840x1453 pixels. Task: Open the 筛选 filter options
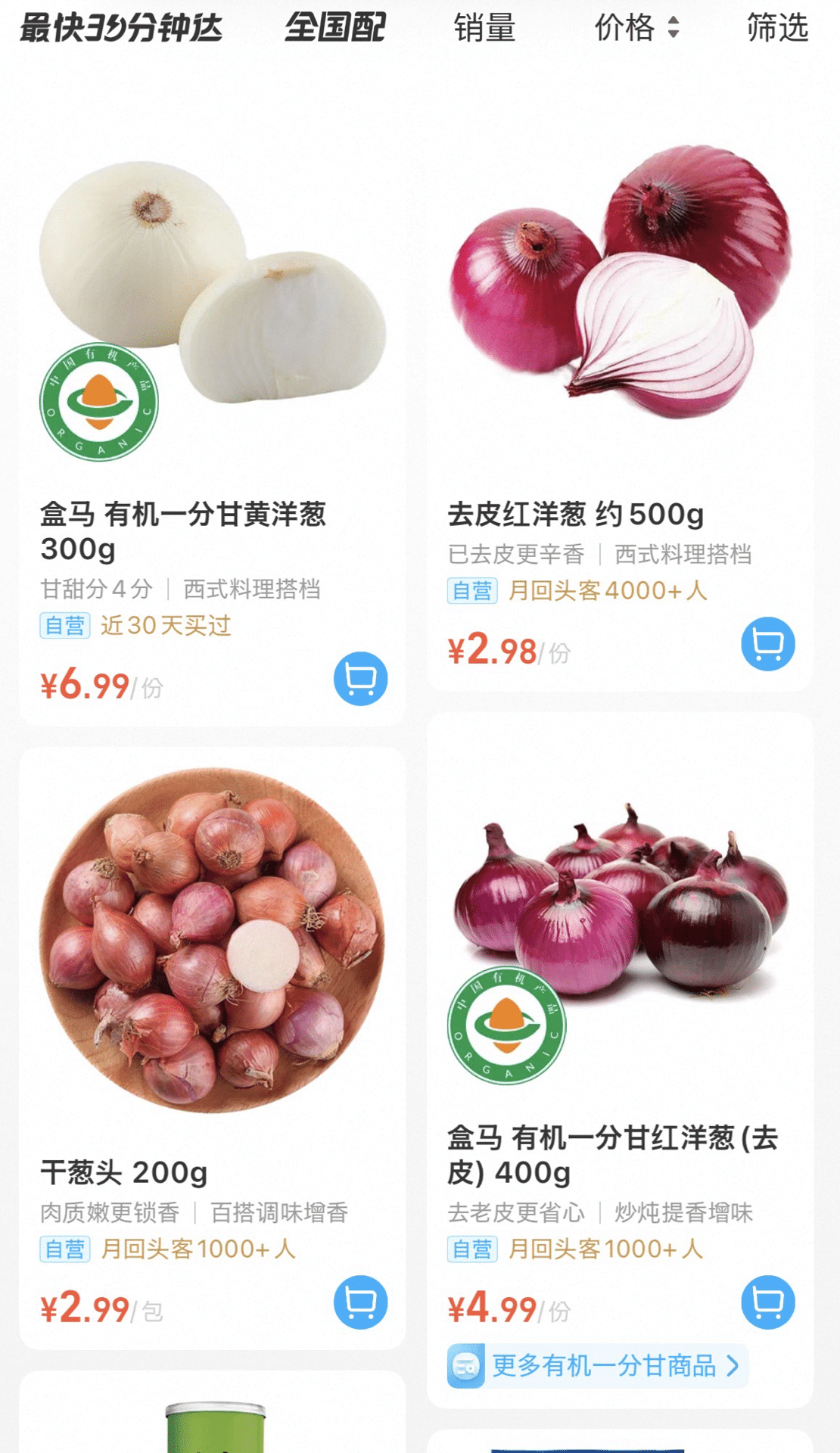click(x=777, y=29)
